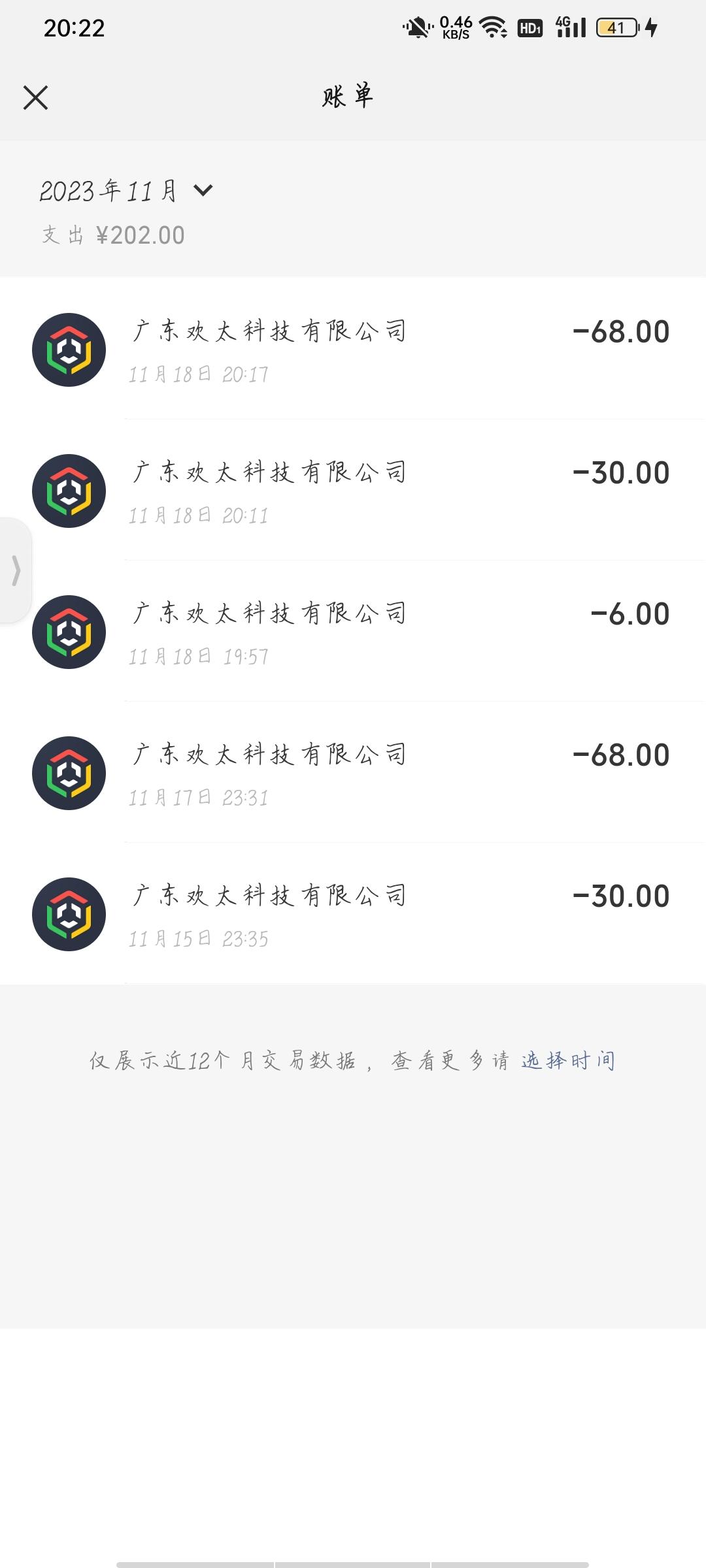
Task: Open the -6.00 transaction from 11月18日 19:57
Action: 353,632
